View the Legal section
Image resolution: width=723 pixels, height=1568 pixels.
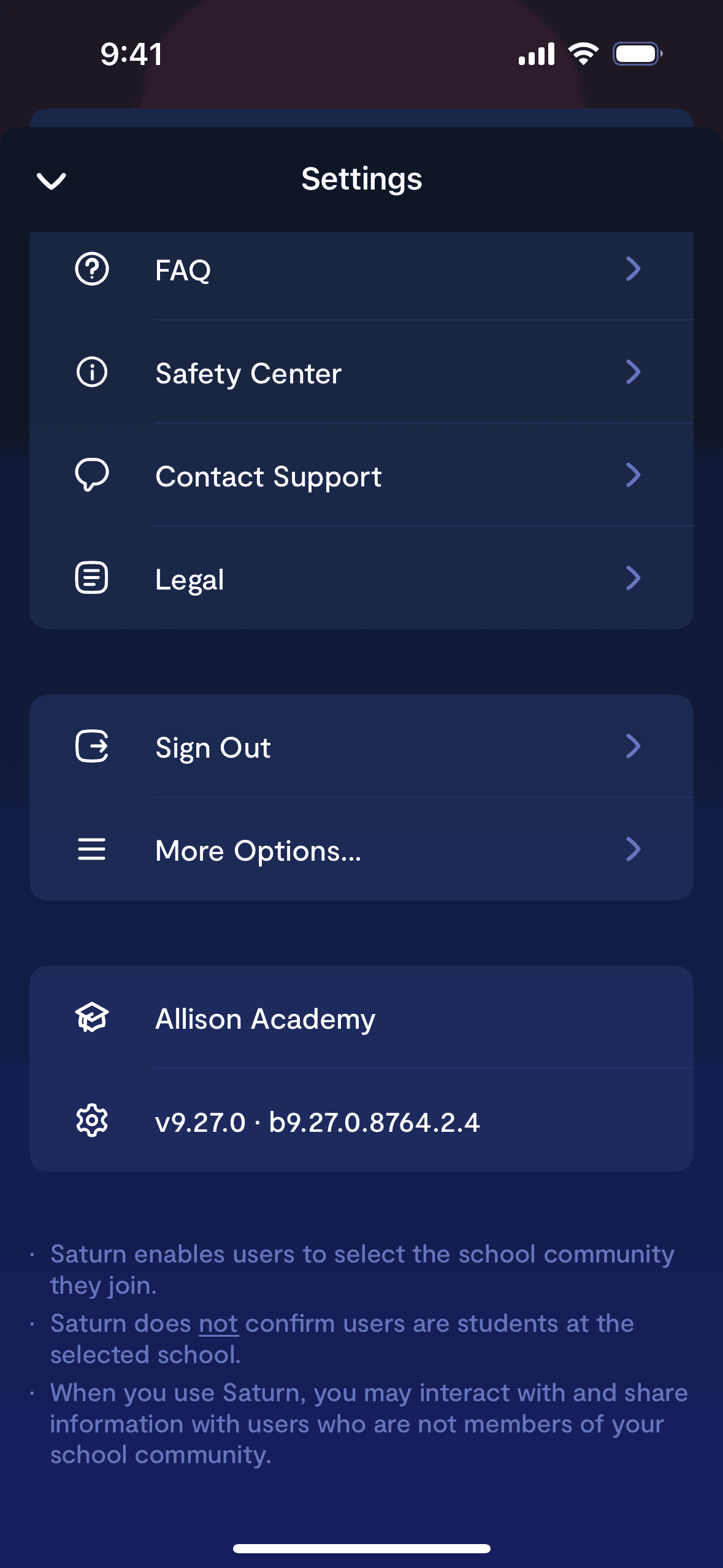click(x=361, y=578)
